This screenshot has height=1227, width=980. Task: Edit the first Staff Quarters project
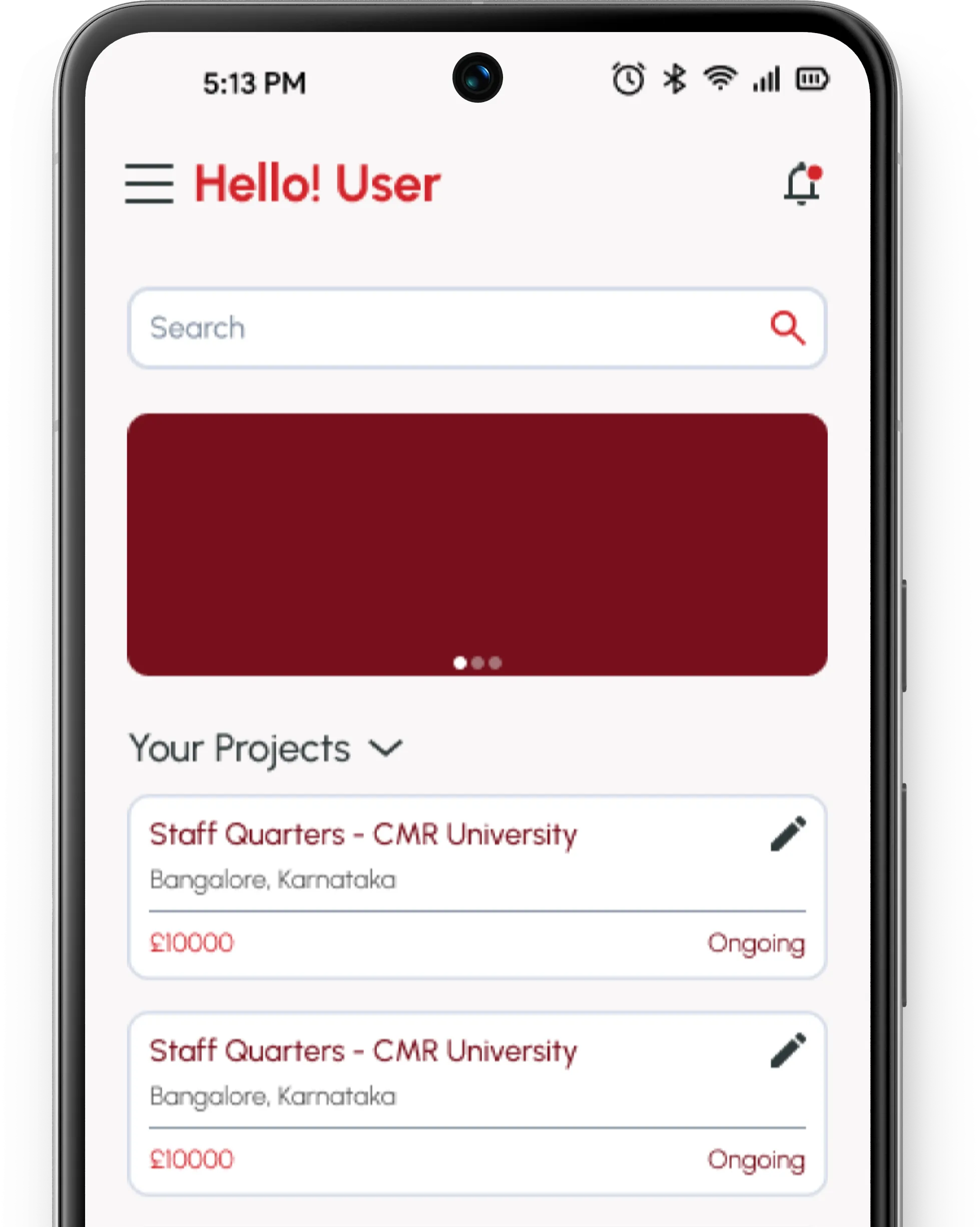[x=788, y=834]
